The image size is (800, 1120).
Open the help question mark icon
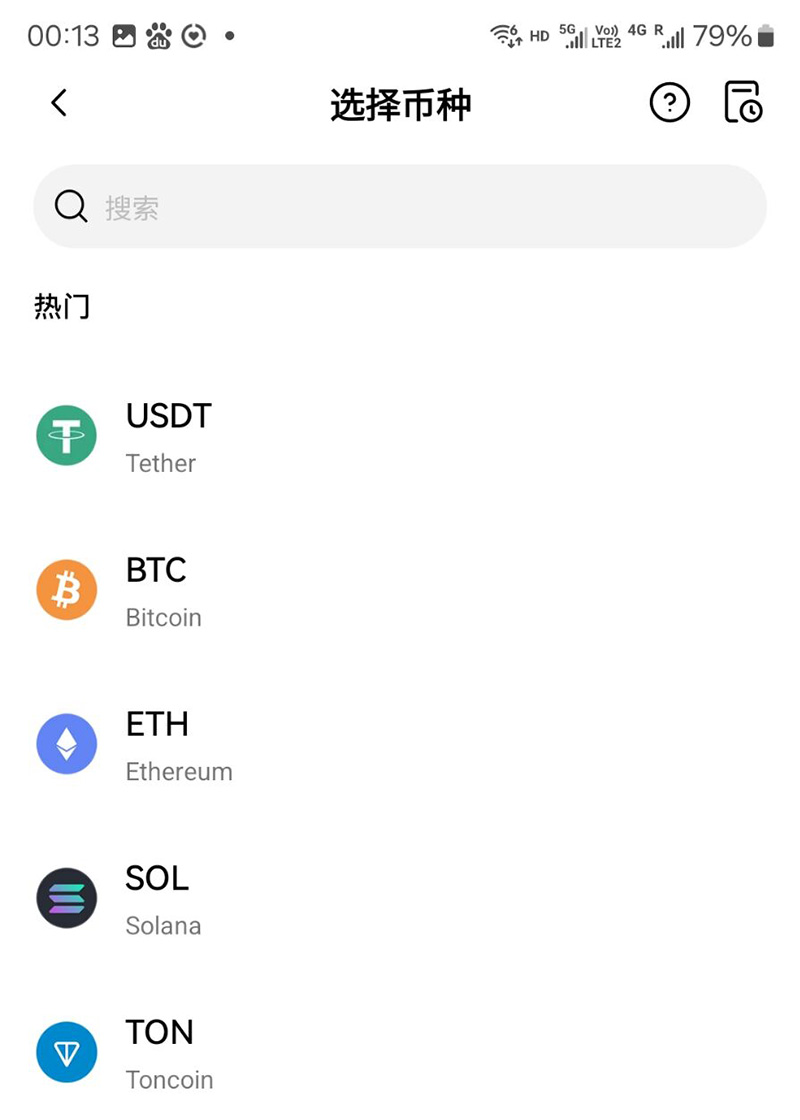click(x=670, y=103)
